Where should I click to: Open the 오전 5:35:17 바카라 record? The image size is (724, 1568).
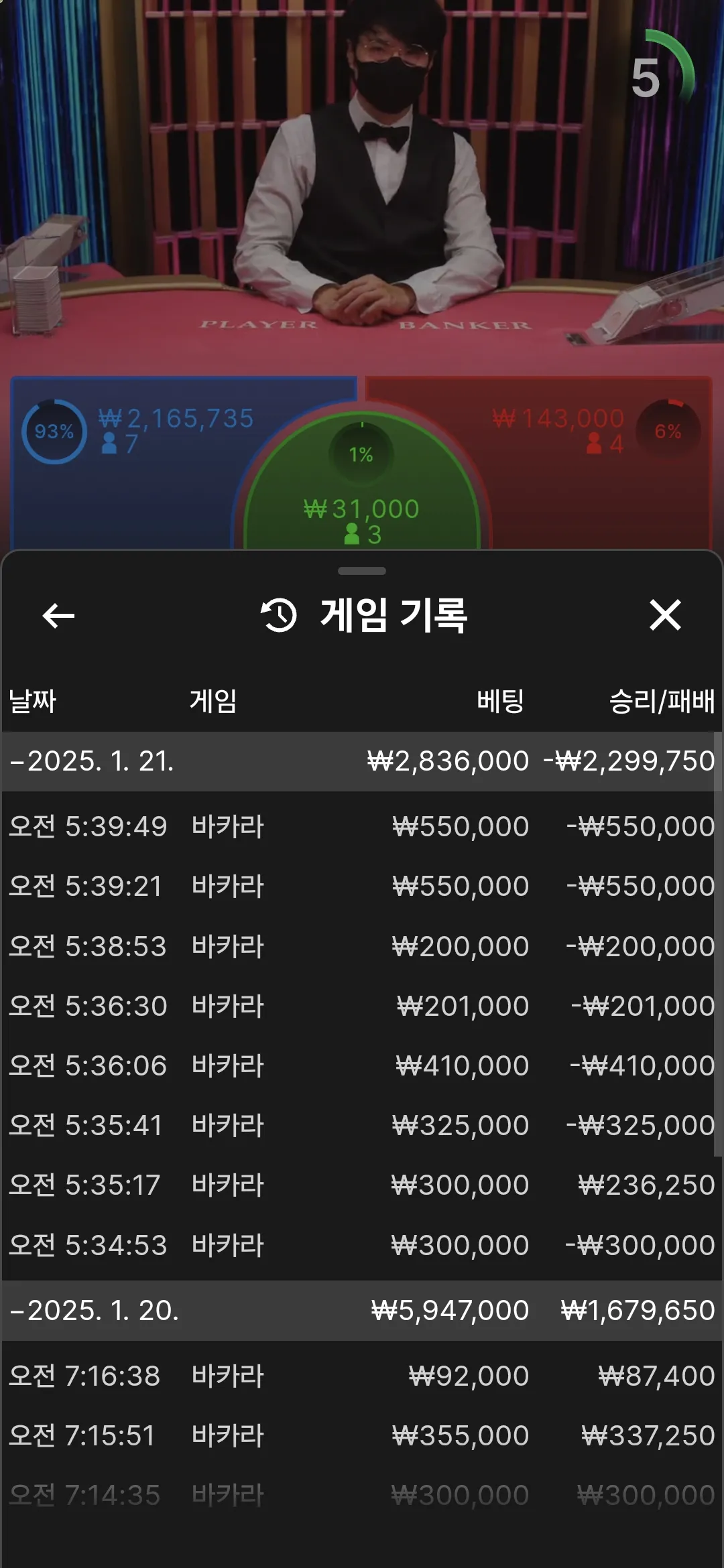362,1185
